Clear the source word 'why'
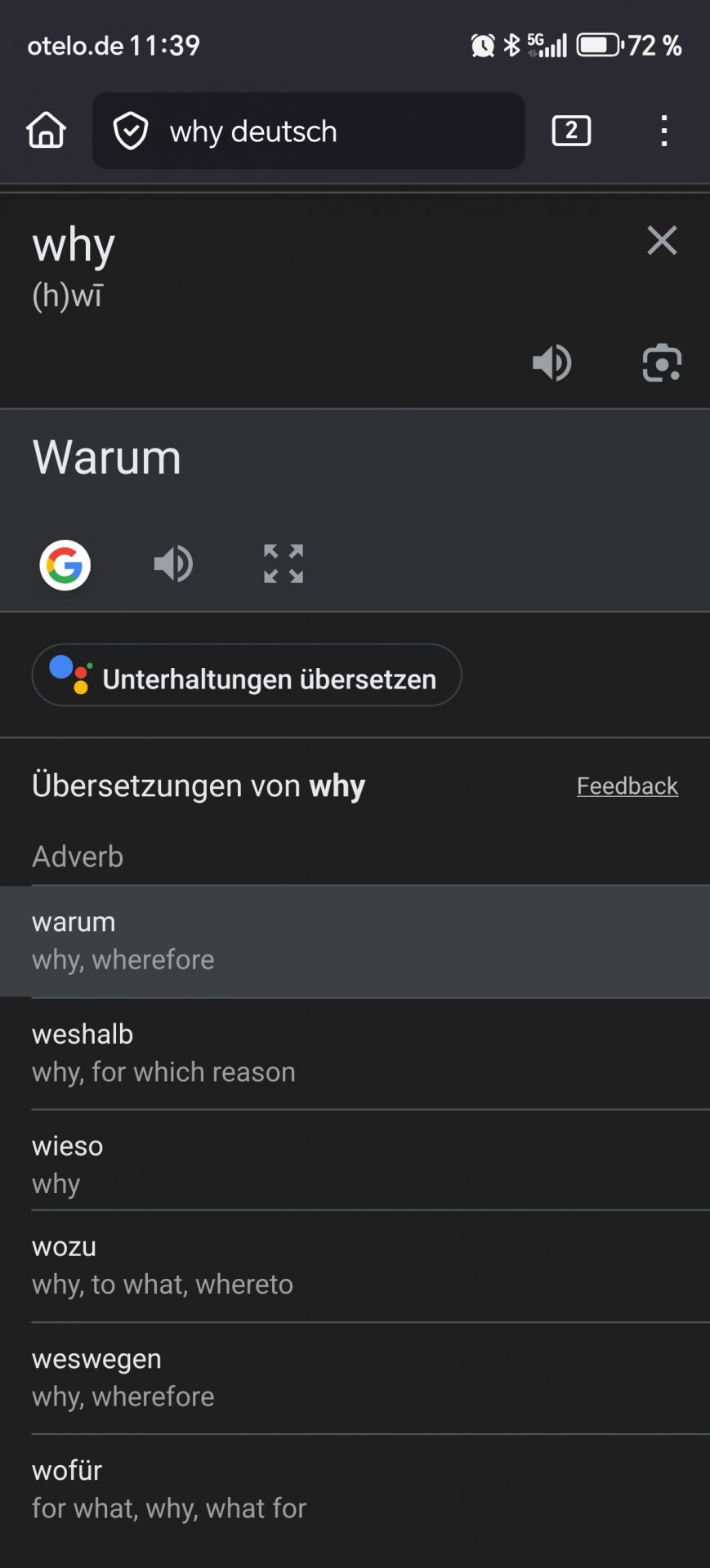This screenshot has height=1568, width=710. (662, 241)
